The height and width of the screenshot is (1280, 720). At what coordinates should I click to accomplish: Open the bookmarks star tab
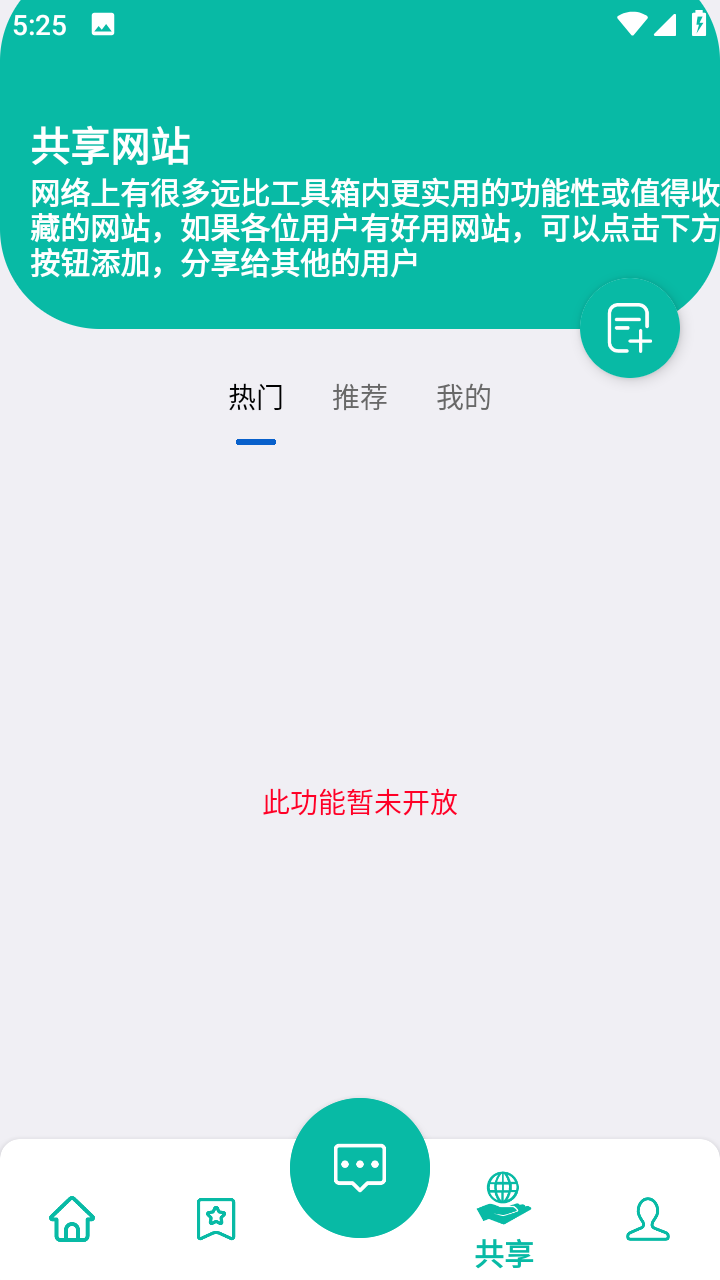tap(216, 1219)
